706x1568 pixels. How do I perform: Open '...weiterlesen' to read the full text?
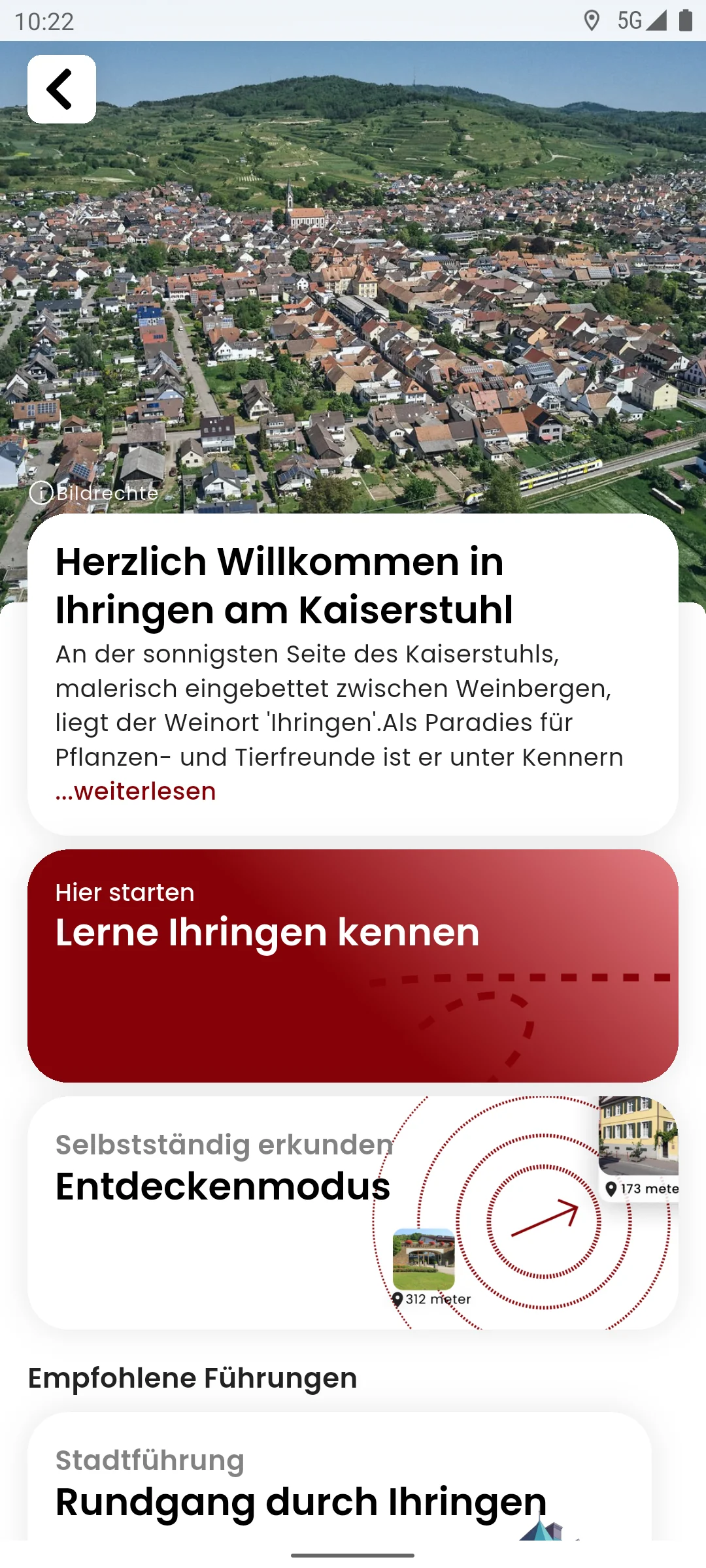point(134,791)
